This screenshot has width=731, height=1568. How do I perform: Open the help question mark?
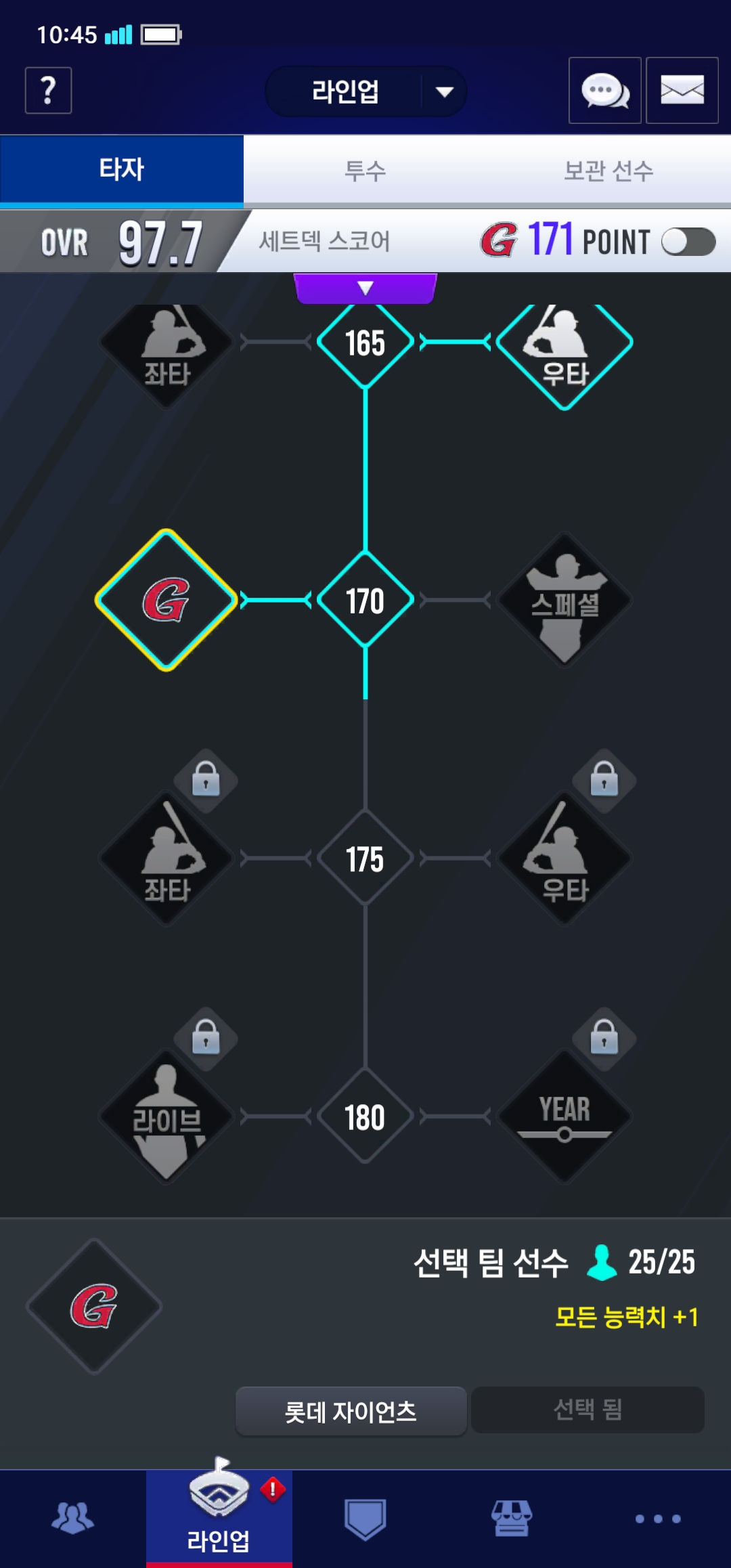[48, 90]
